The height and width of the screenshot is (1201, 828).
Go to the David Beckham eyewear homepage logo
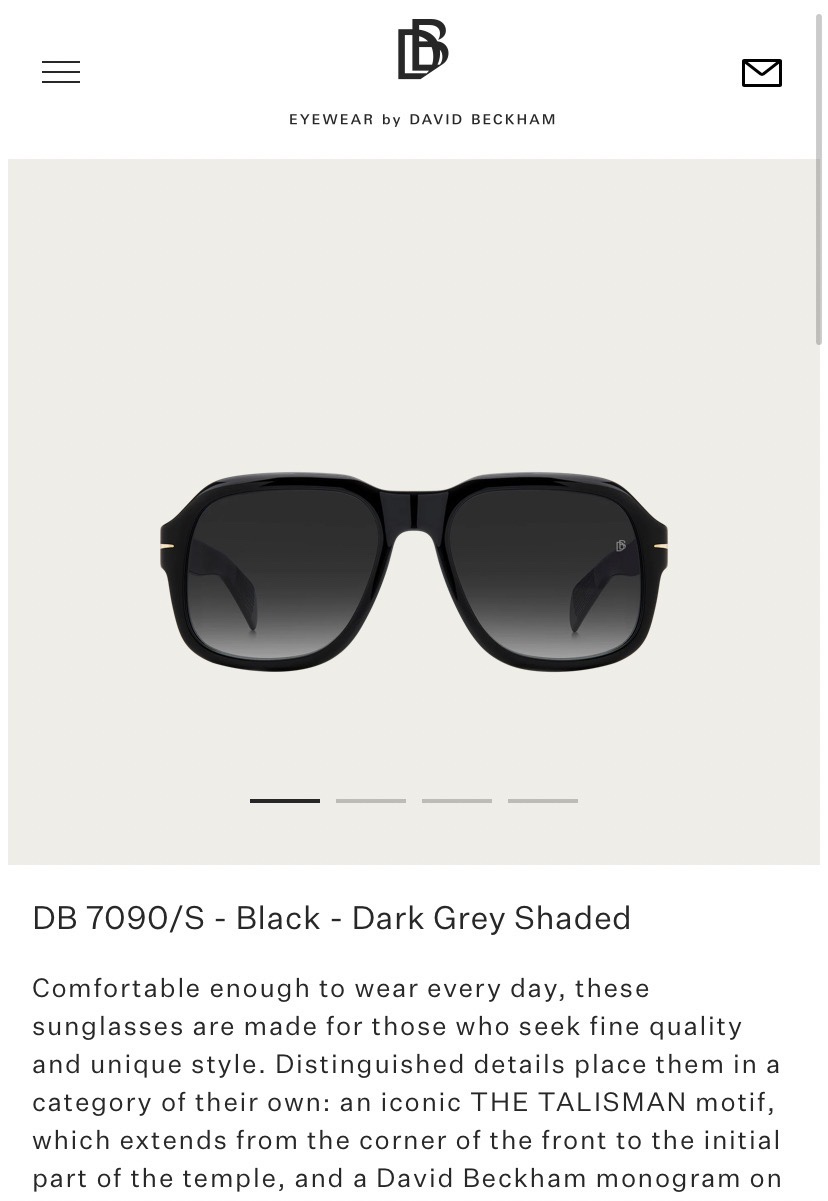(422, 72)
